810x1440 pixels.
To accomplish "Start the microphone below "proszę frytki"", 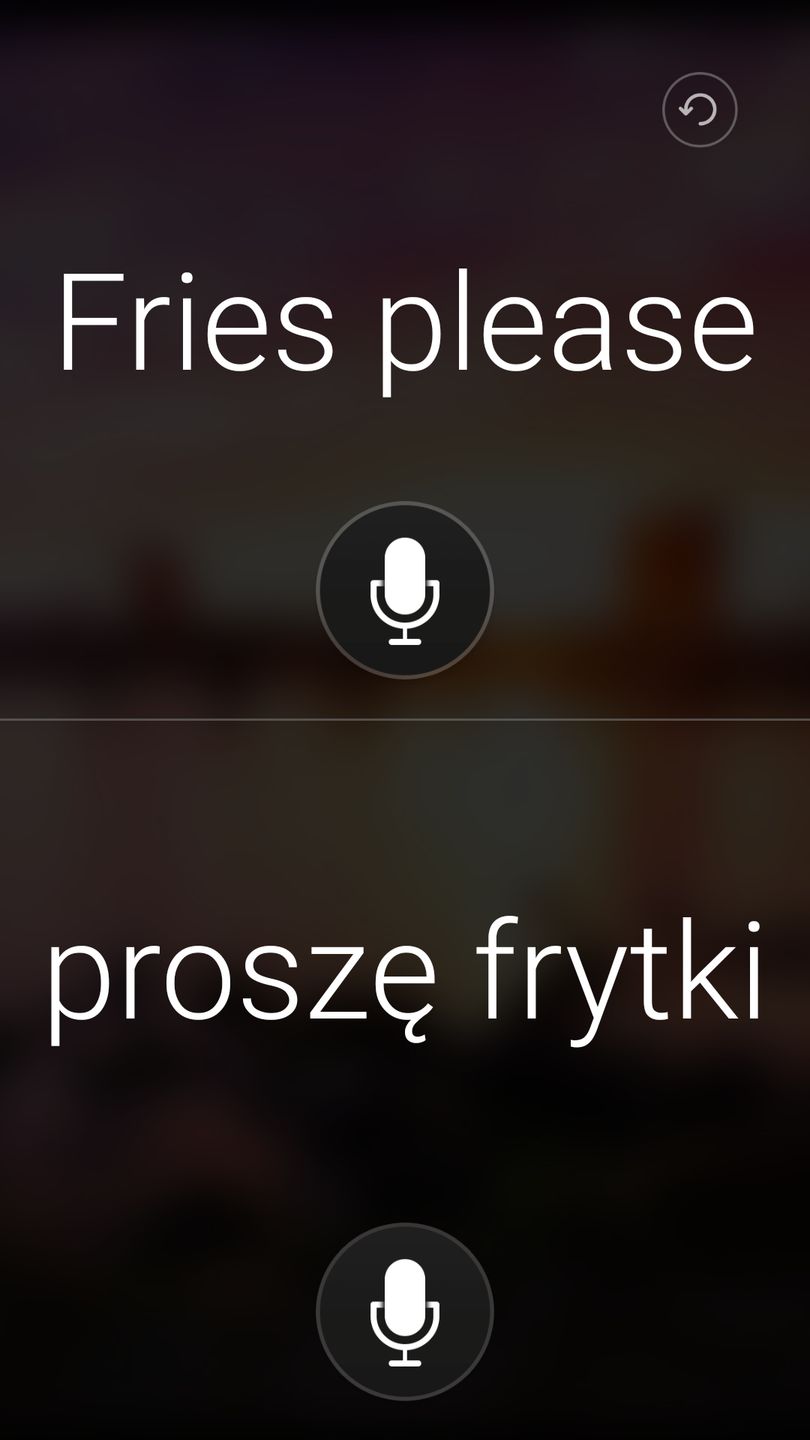I will (405, 1311).
